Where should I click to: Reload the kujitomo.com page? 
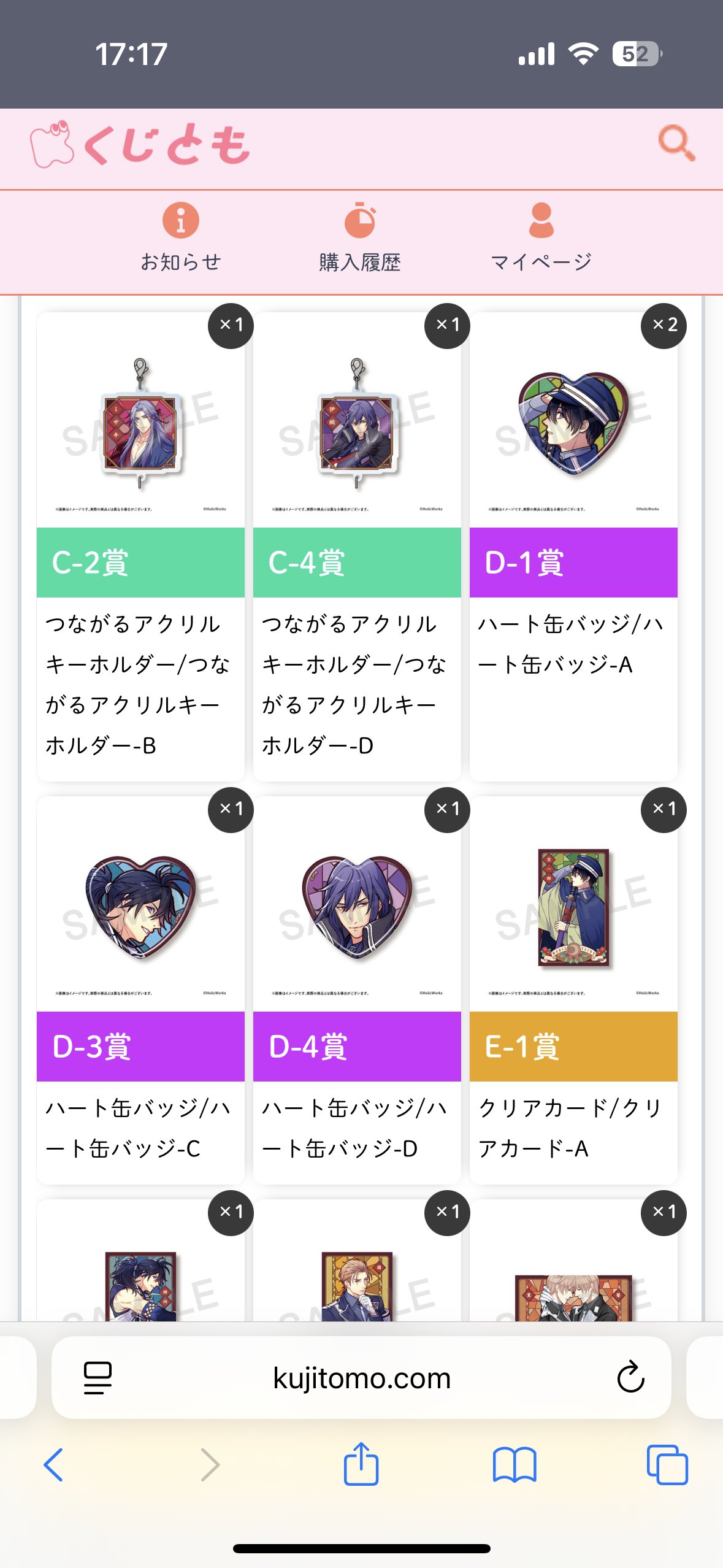pyautogui.click(x=630, y=1378)
